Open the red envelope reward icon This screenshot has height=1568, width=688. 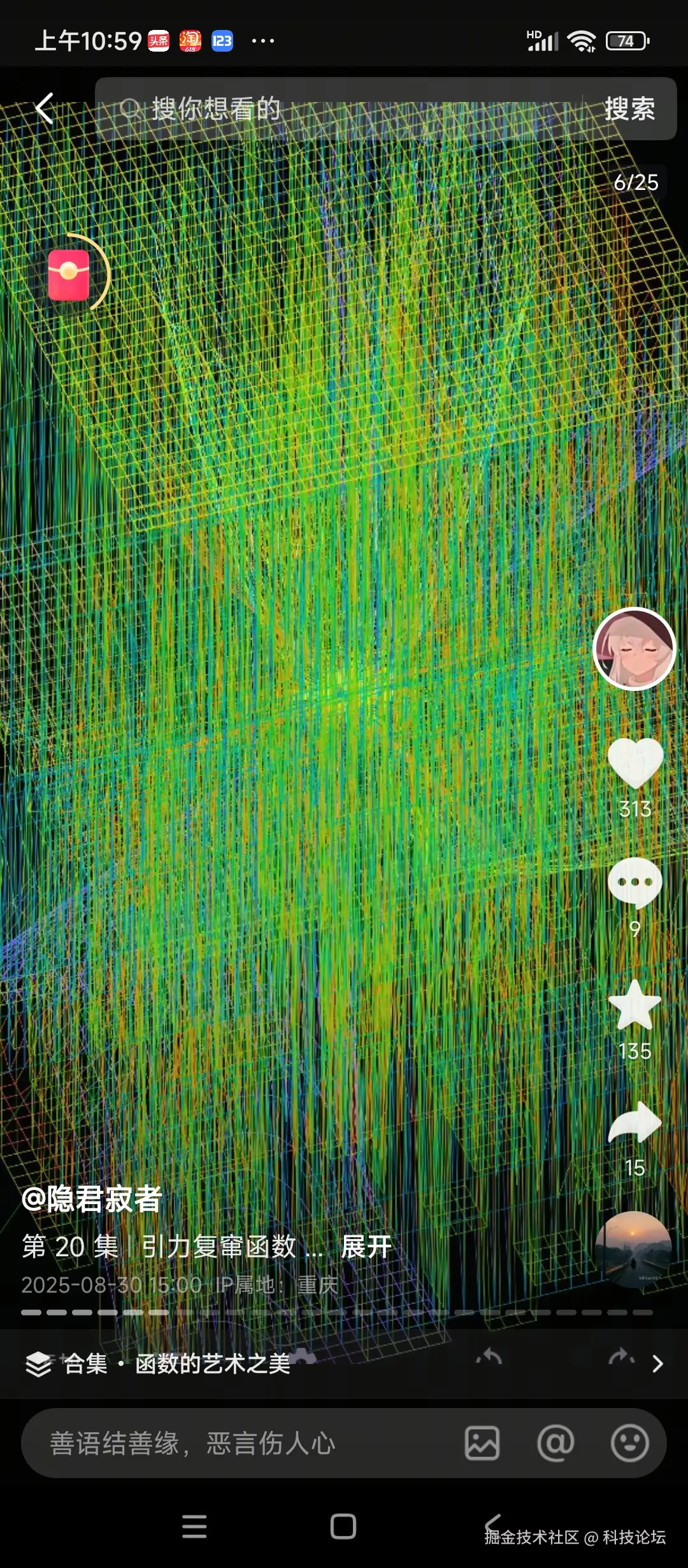tap(68, 273)
